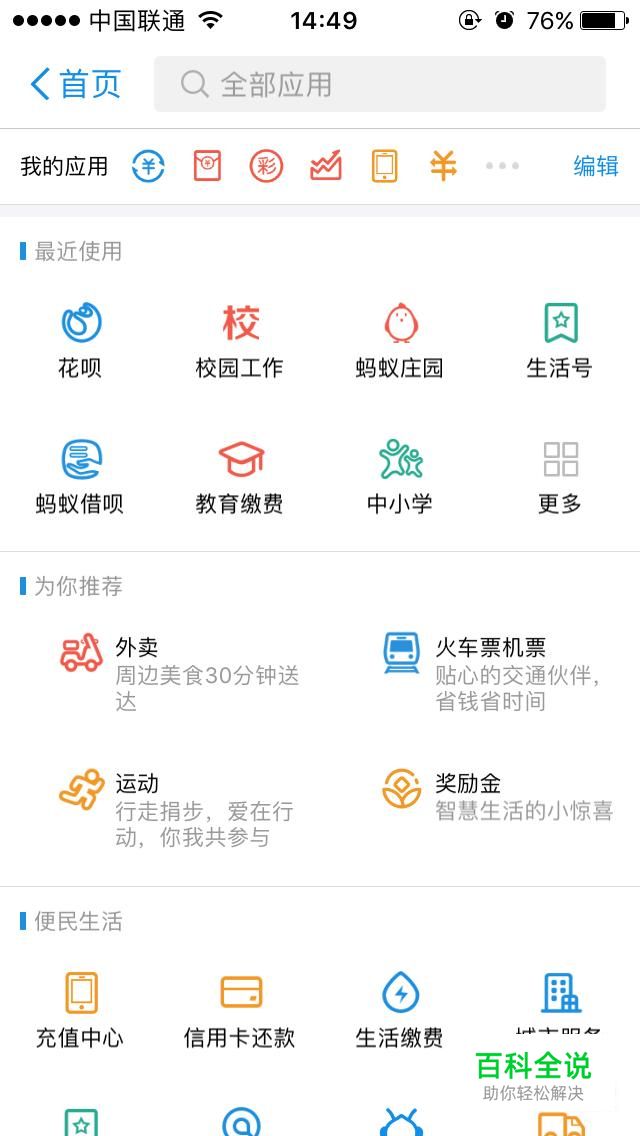Tap 更多 to see more apps

point(559,476)
